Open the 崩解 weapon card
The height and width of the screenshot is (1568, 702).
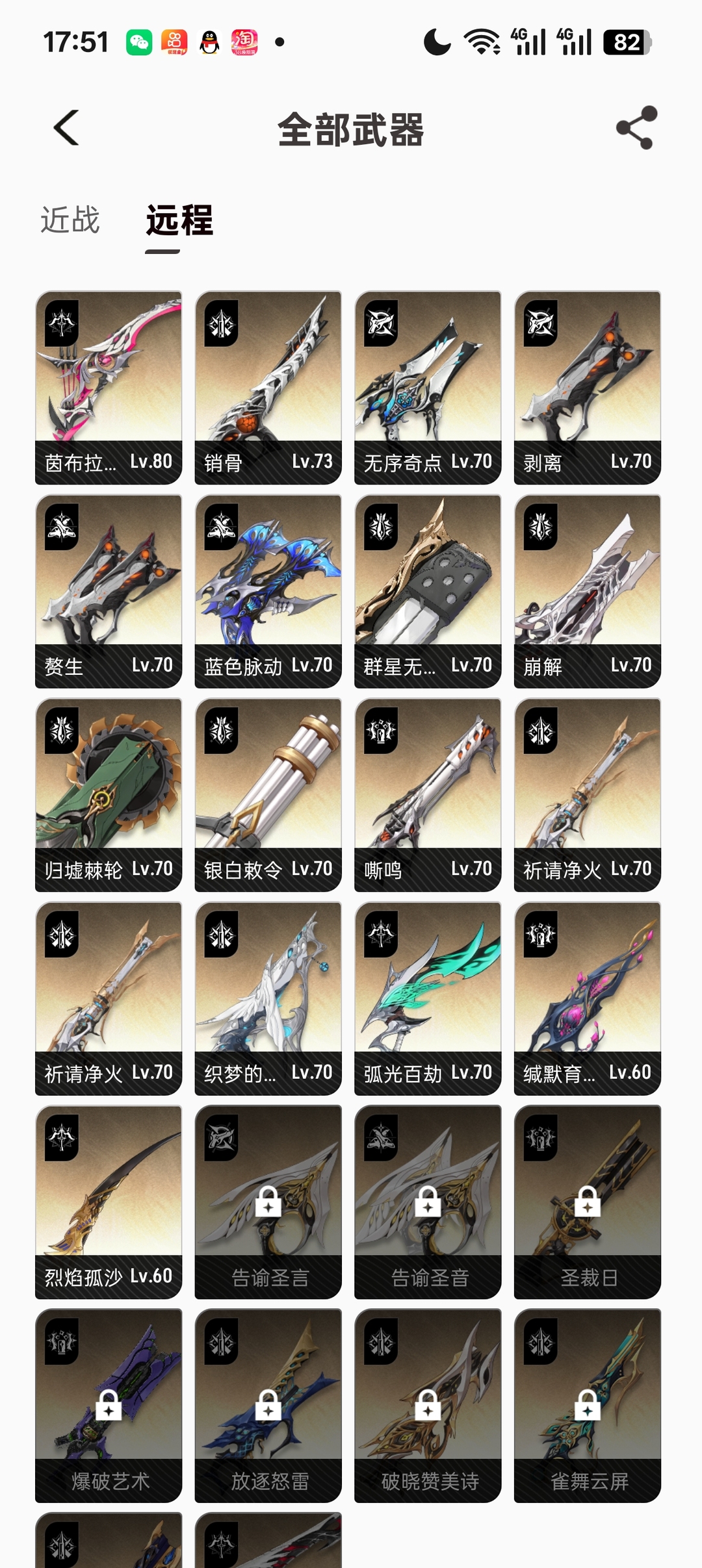587,591
